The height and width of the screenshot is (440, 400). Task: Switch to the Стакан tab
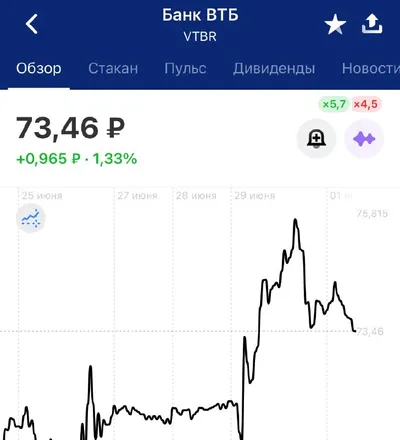pyautogui.click(x=113, y=69)
